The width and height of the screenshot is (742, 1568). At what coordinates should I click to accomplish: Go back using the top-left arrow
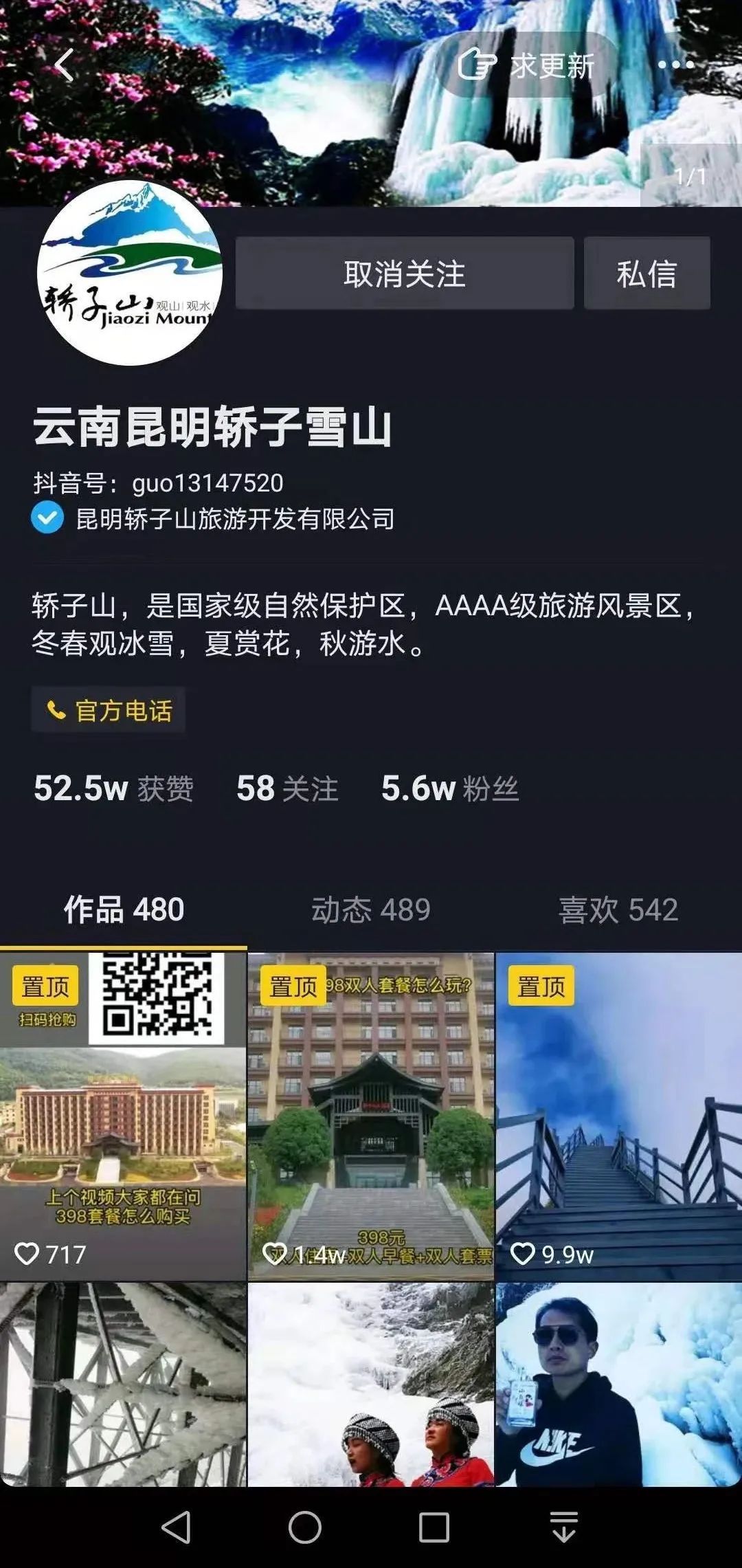pyautogui.click(x=64, y=65)
